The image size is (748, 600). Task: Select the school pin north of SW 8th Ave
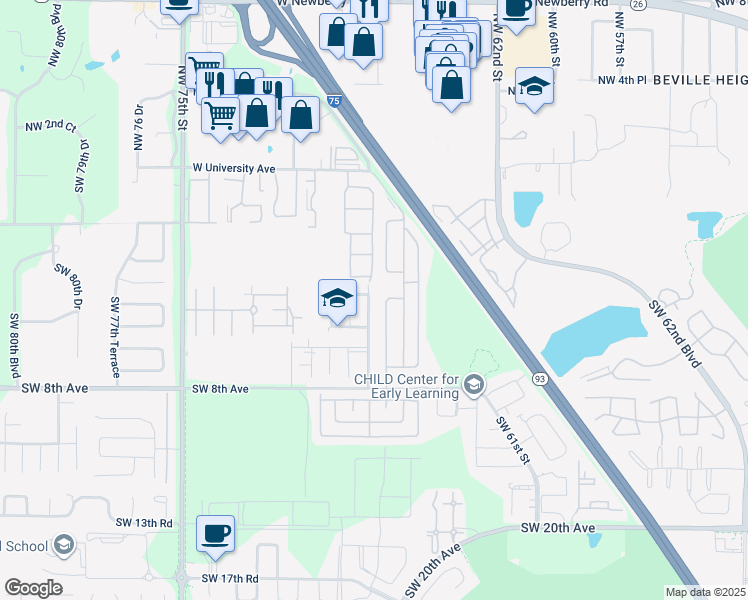[338, 298]
